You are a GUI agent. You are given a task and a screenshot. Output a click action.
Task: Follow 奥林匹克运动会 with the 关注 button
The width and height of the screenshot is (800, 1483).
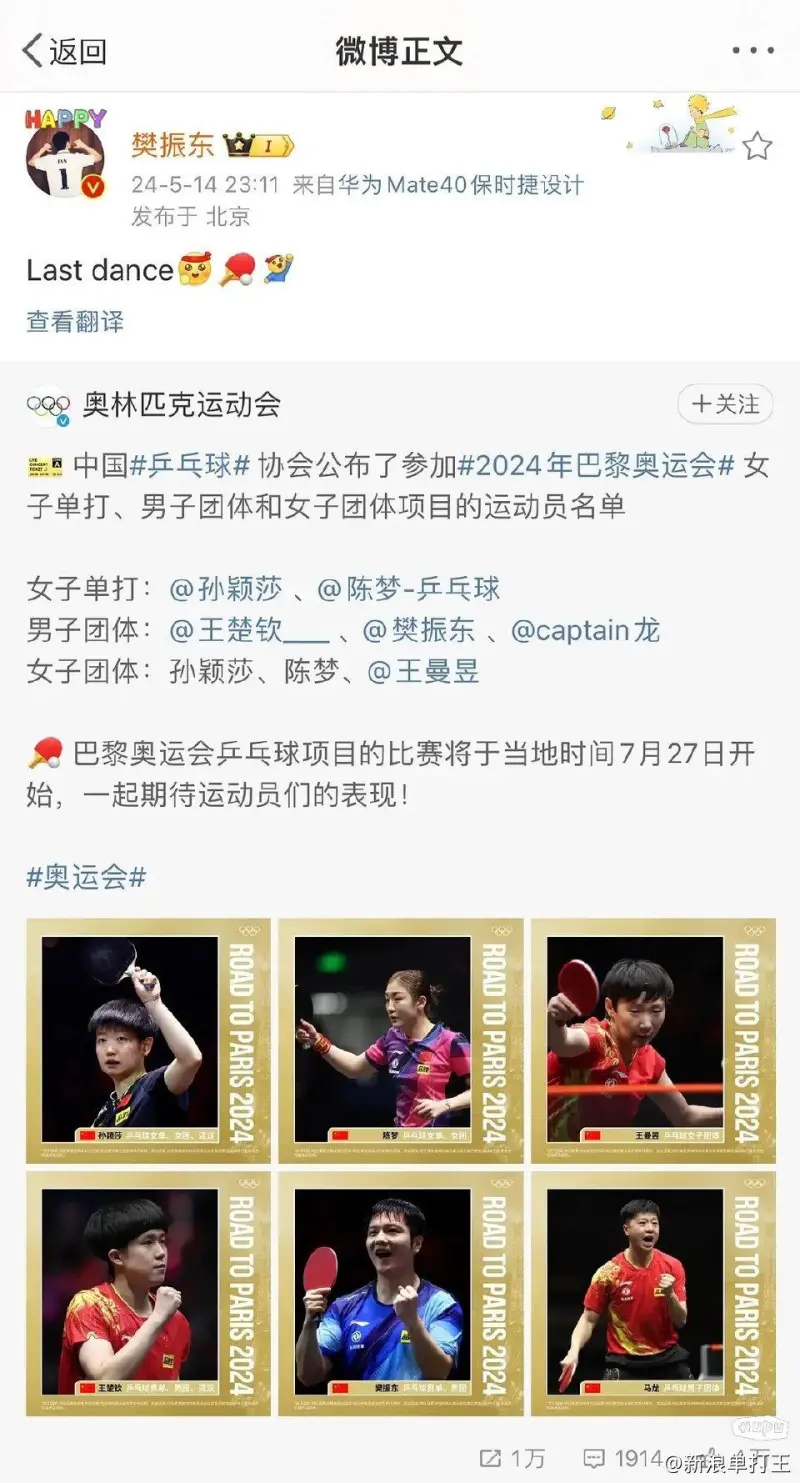tap(726, 404)
